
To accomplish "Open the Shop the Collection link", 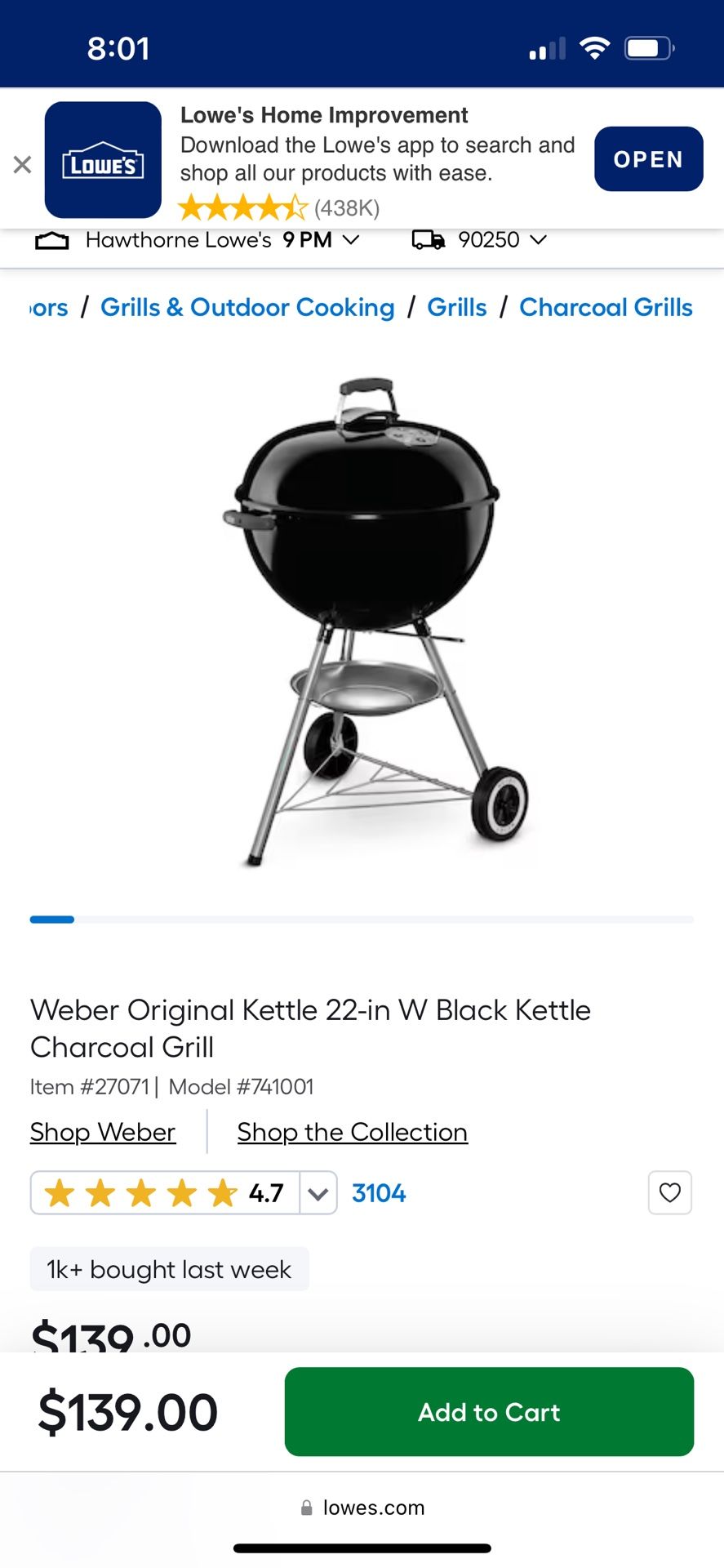I will tap(352, 1132).
